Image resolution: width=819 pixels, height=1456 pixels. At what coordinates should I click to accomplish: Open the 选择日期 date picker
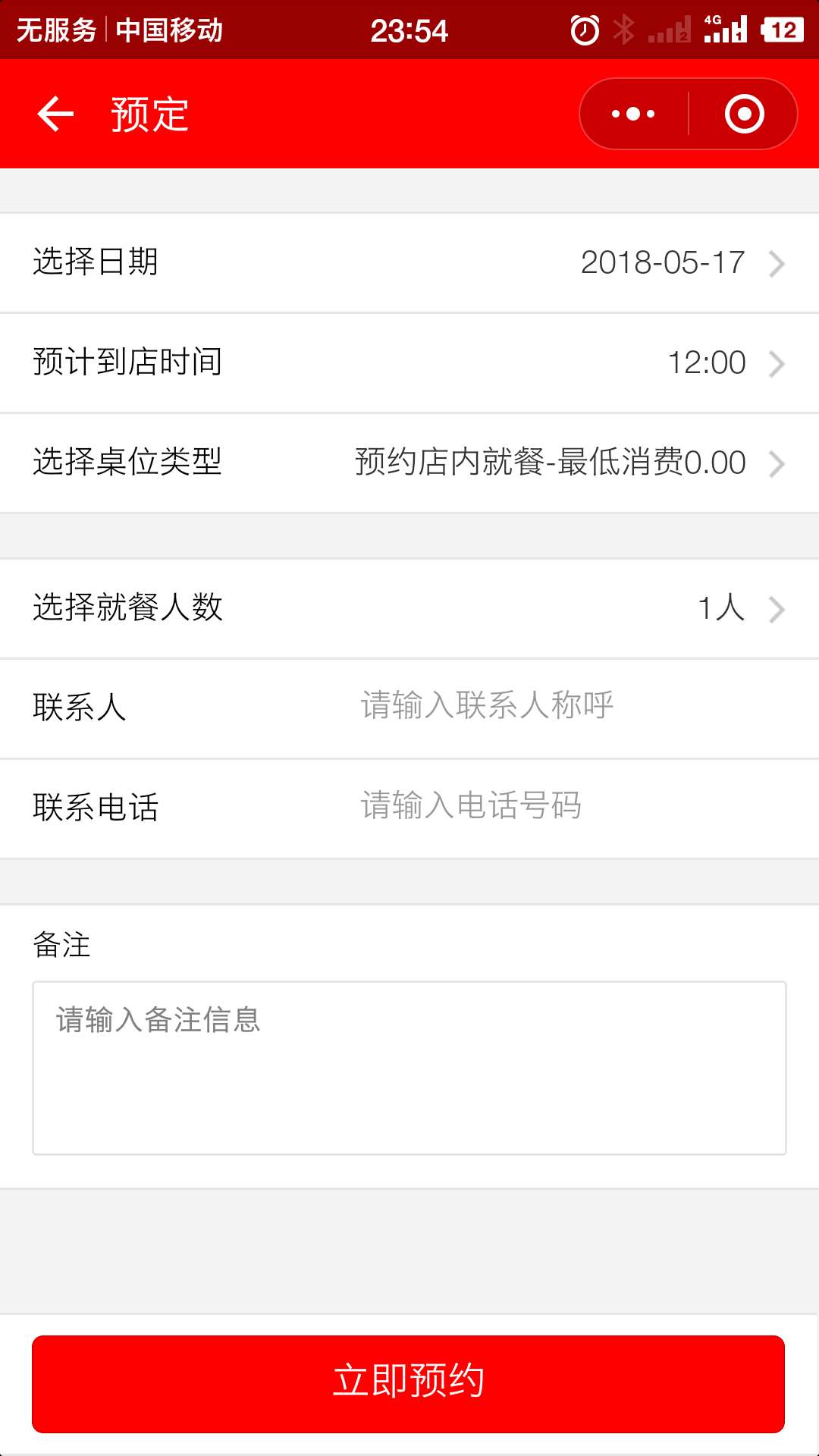409,262
